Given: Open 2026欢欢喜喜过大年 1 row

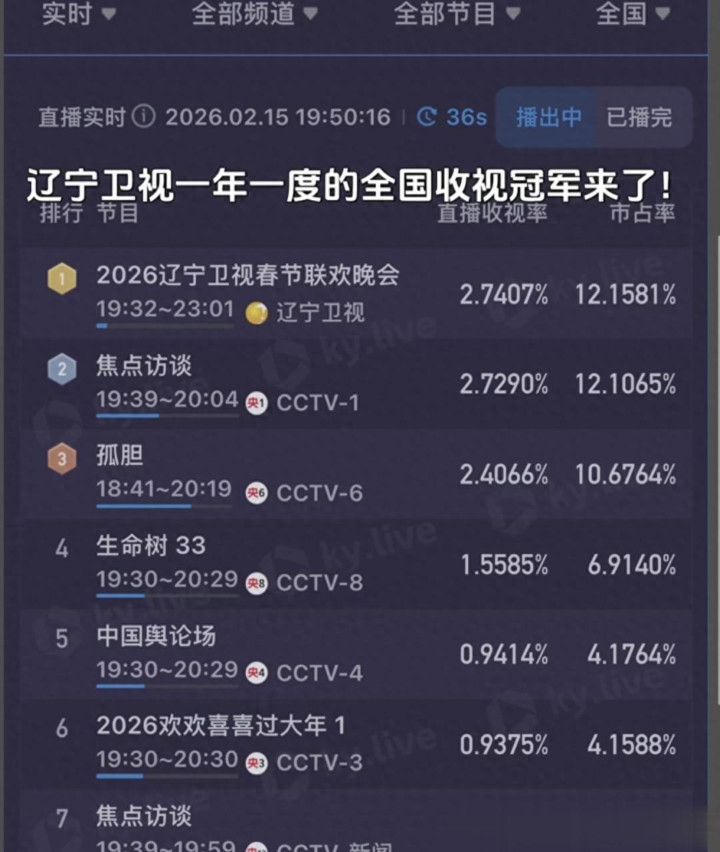Looking at the screenshot, I should point(360,744).
